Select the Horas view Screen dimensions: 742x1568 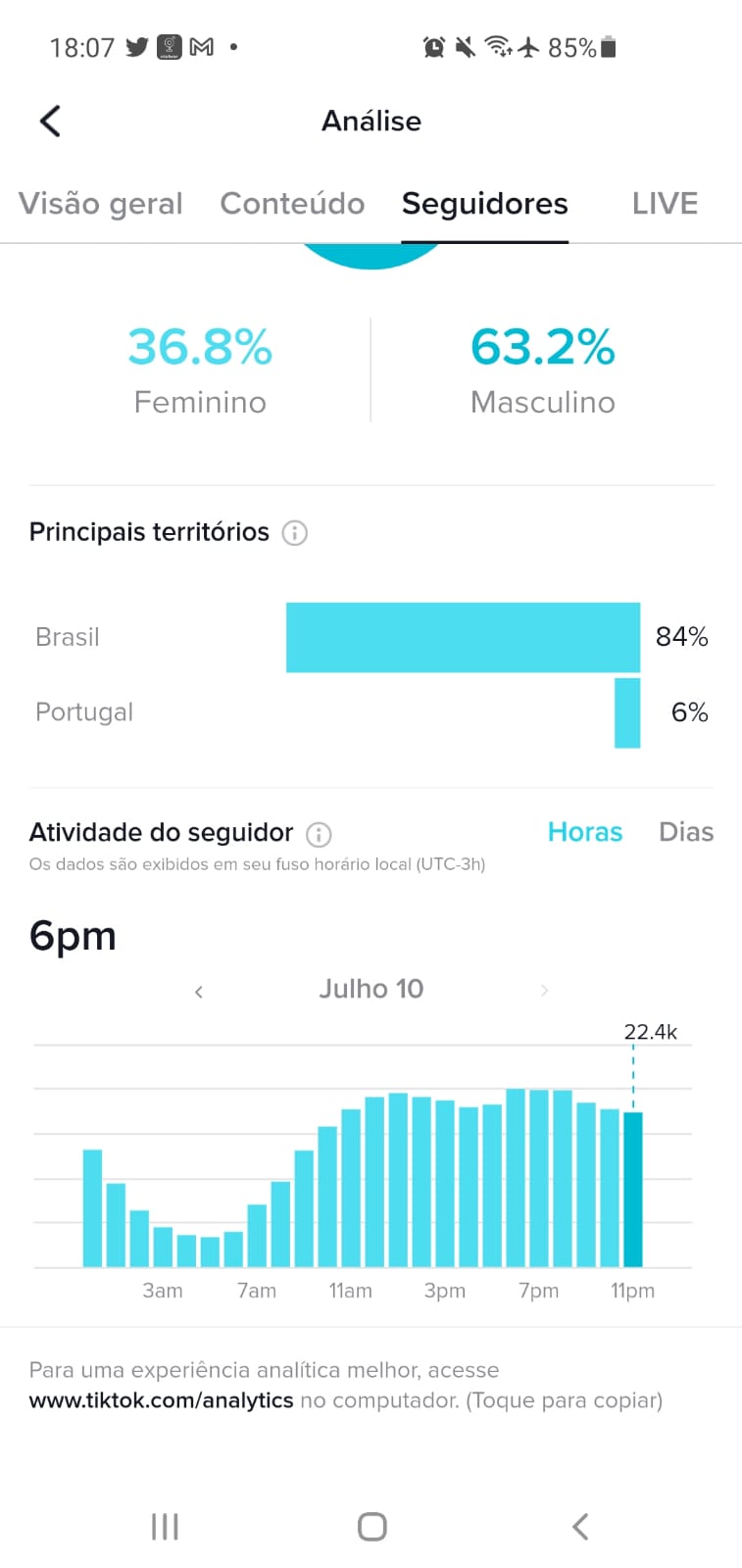(x=585, y=832)
